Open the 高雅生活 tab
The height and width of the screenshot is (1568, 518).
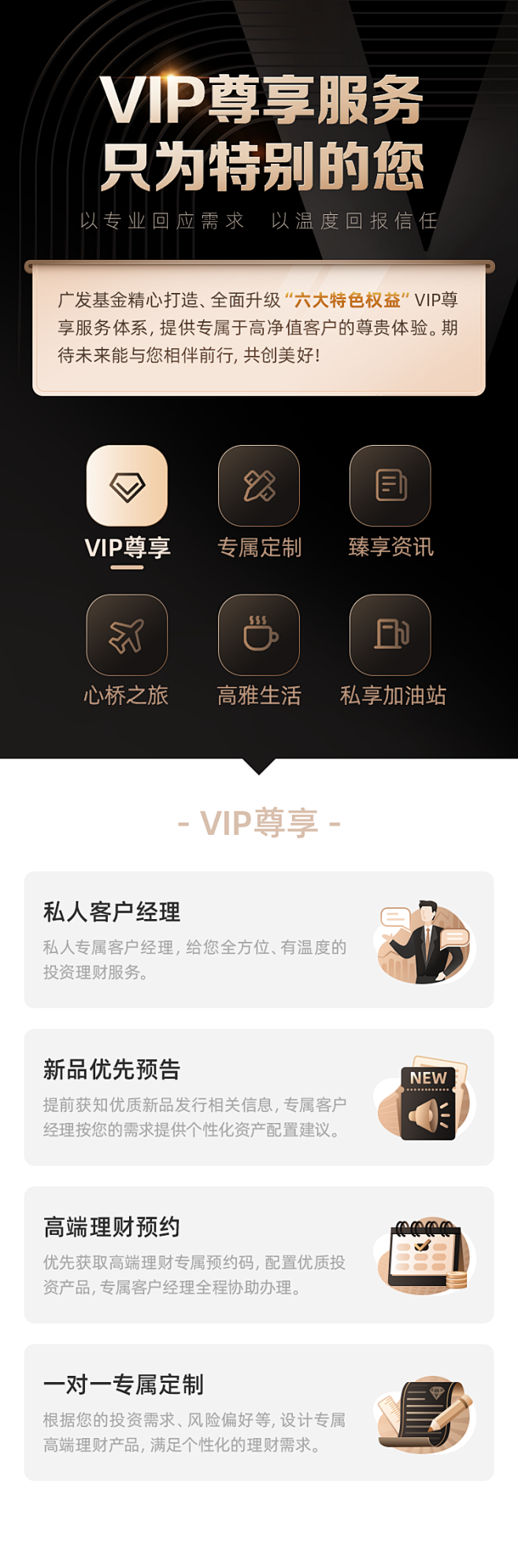258,635
